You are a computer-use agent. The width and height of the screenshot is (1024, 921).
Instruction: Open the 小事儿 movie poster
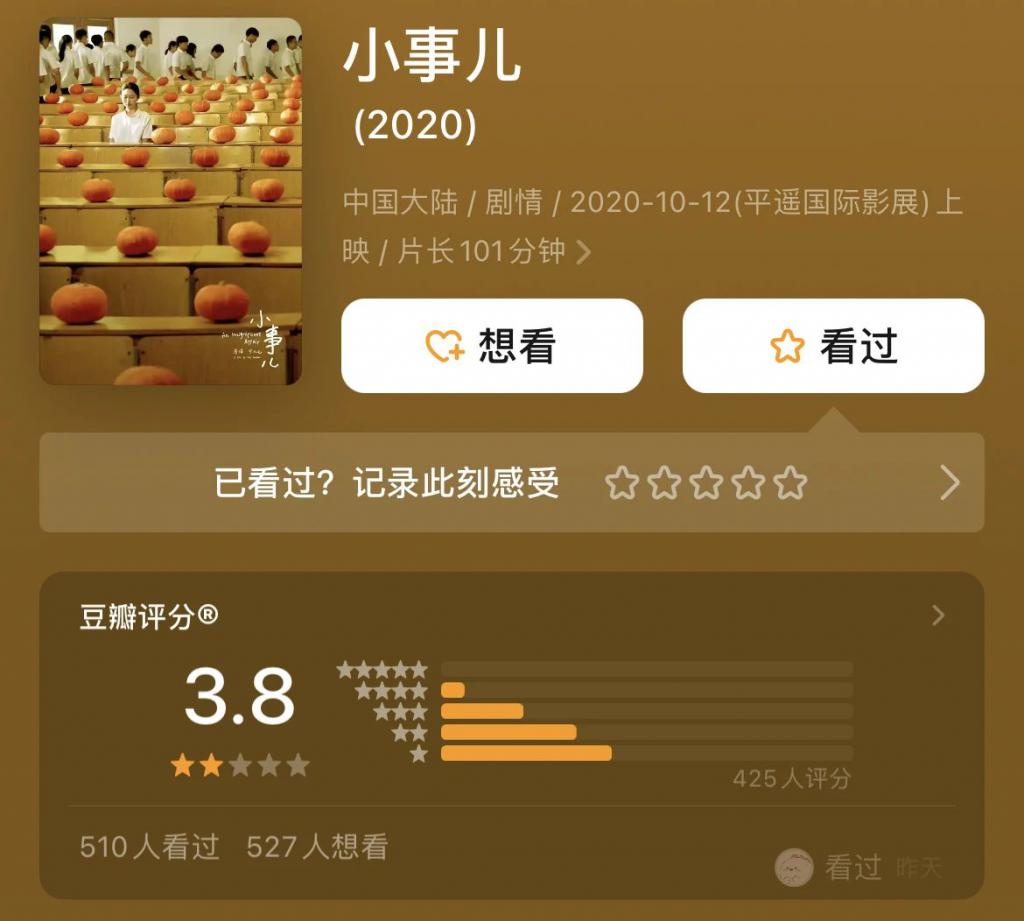click(170, 201)
